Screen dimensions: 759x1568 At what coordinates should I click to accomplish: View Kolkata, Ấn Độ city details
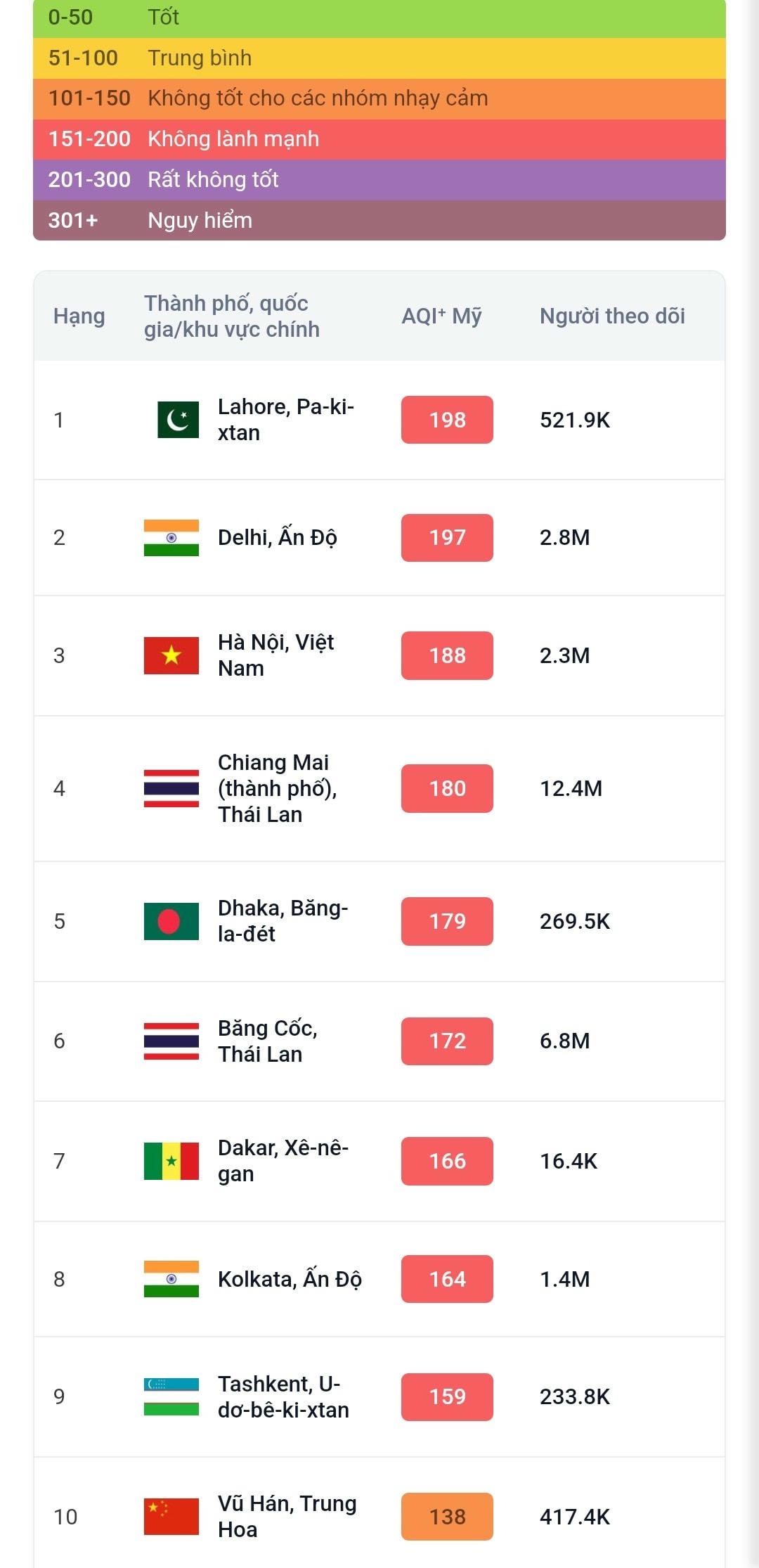point(290,1279)
